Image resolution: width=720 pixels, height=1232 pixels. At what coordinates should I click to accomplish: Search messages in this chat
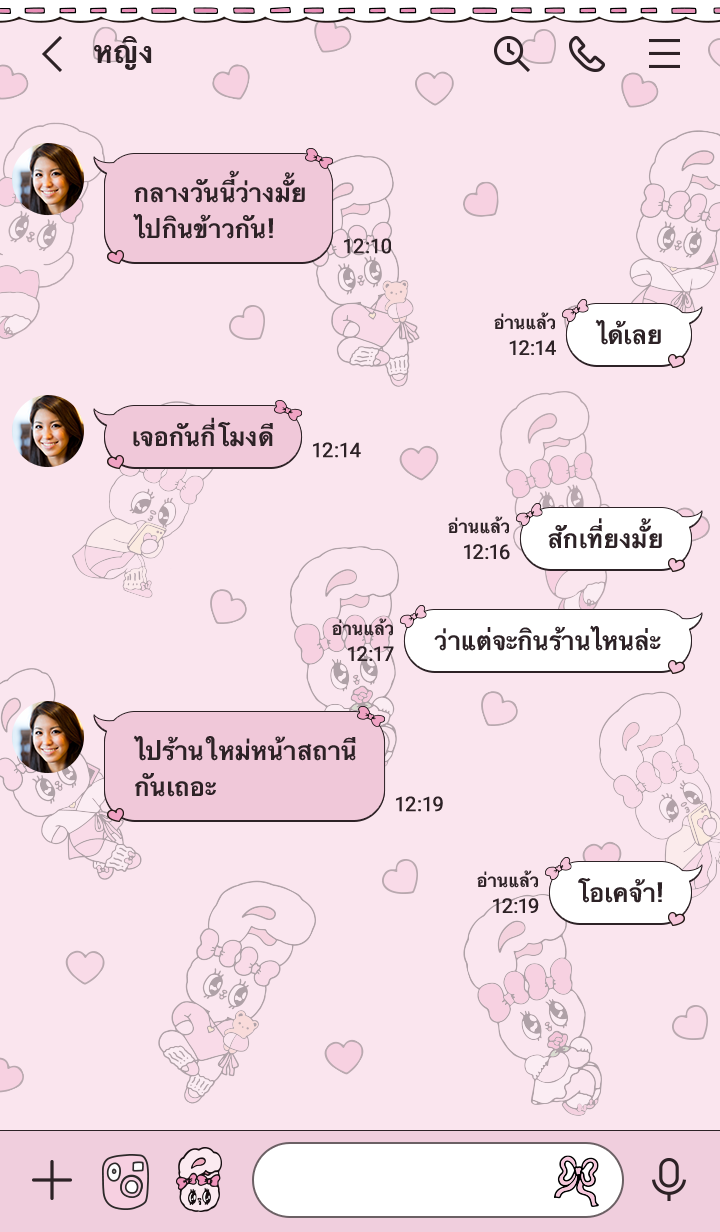pos(511,54)
